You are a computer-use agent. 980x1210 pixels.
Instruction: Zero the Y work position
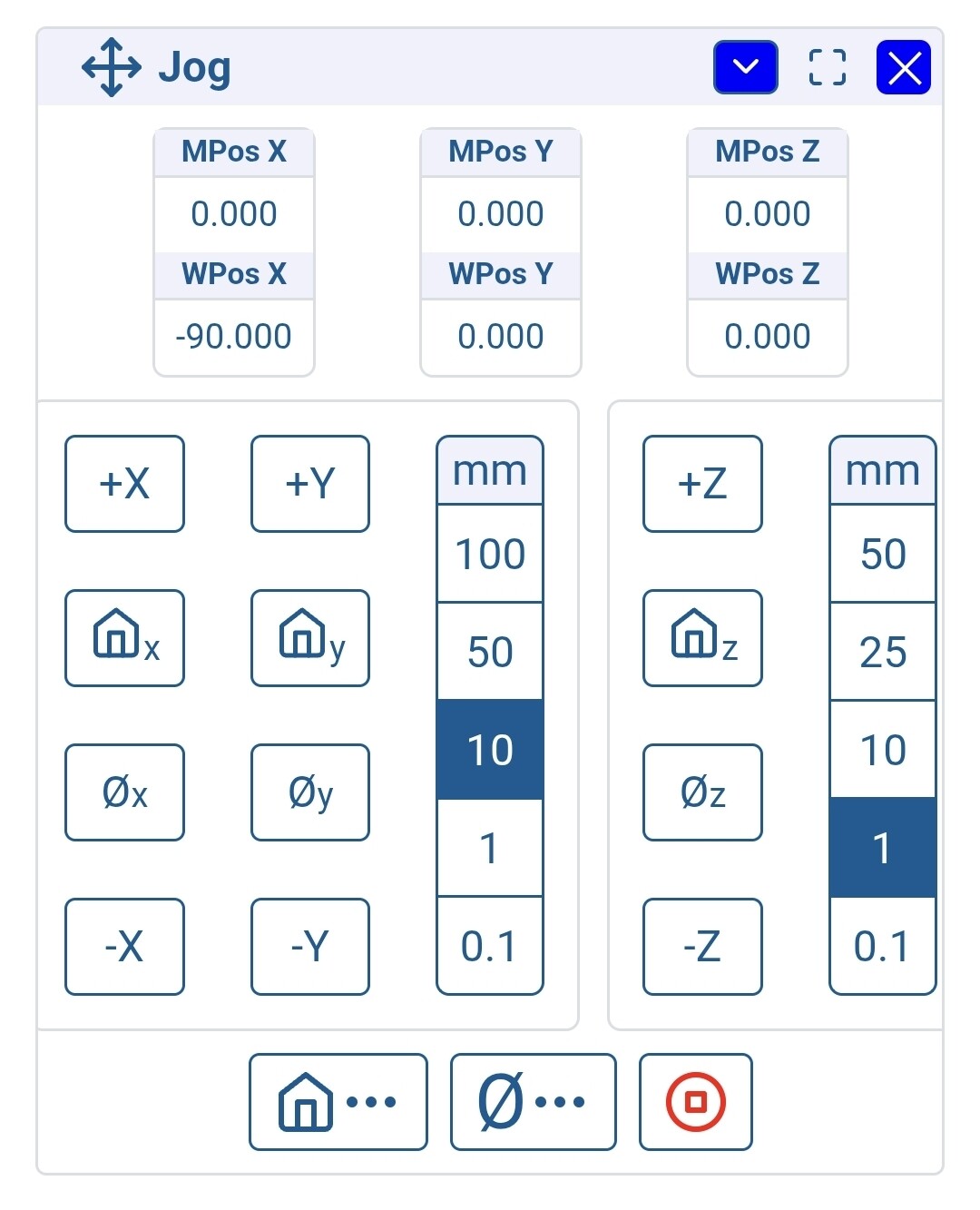[310, 792]
